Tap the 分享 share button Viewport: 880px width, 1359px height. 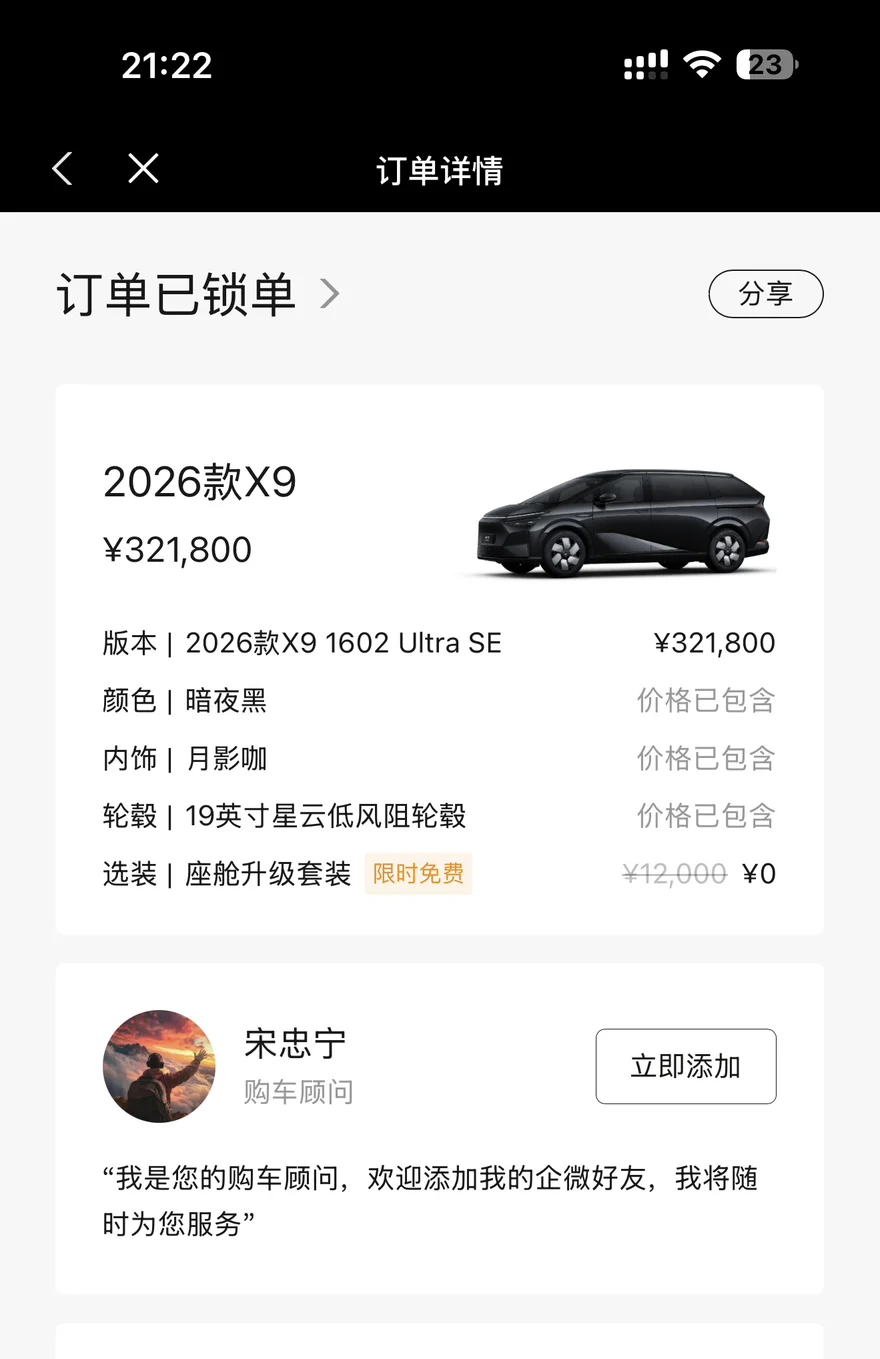(x=766, y=294)
